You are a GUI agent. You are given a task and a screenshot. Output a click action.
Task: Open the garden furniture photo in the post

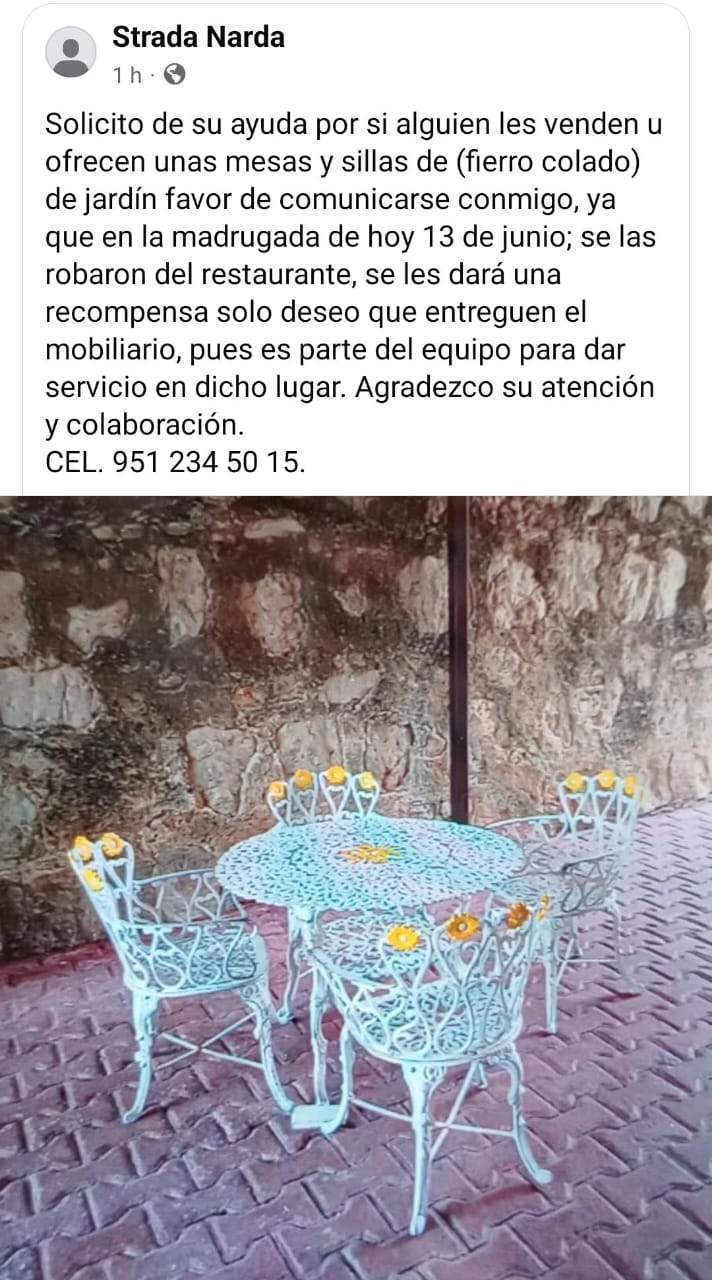(x=356, y=887)
